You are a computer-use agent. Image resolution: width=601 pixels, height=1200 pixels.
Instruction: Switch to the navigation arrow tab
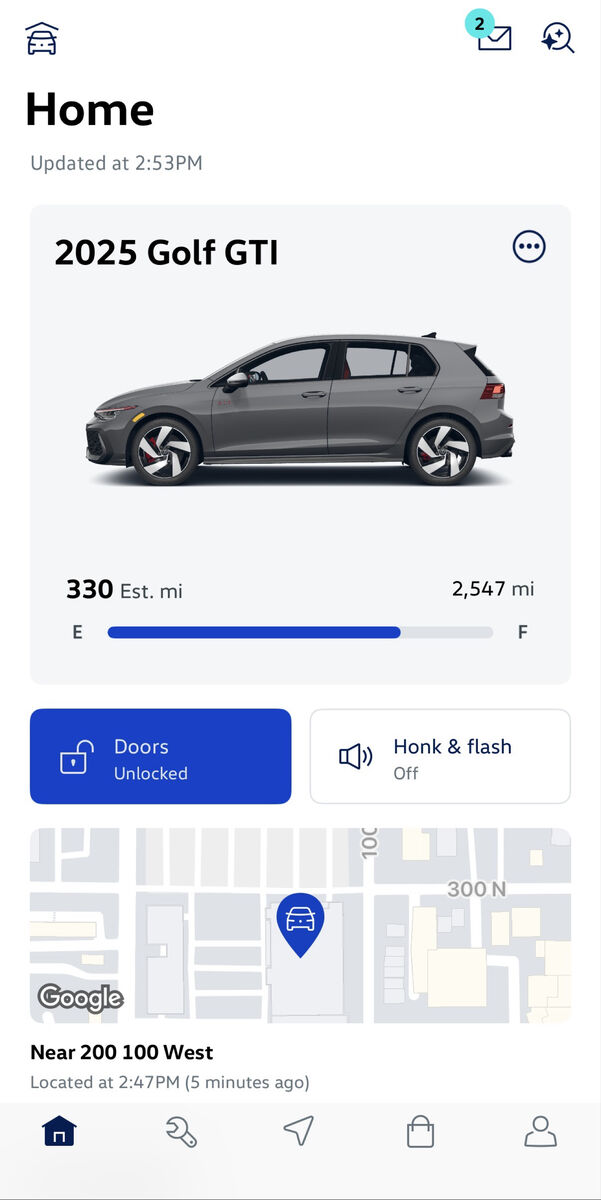pyautogui.click(x=299, y=1131)
